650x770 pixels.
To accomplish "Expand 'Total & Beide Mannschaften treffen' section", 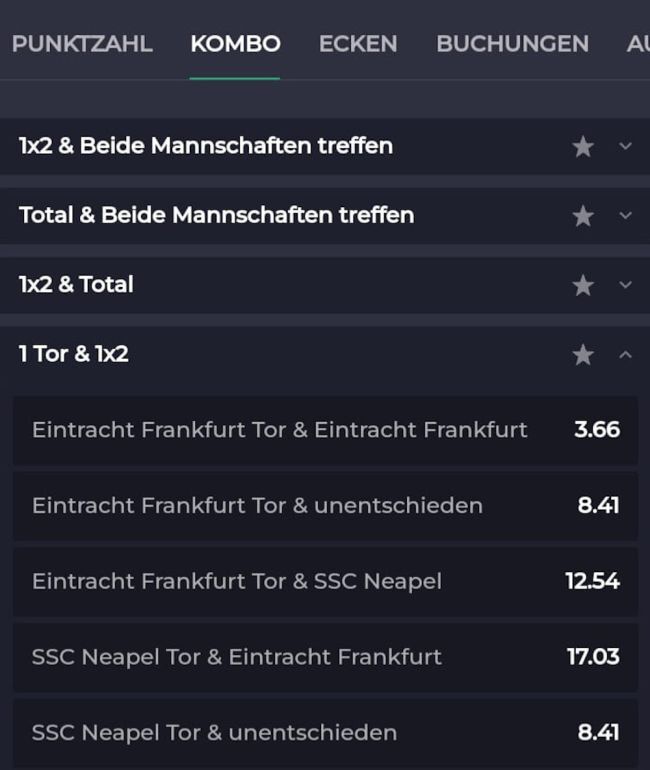I will pos(626,216).
